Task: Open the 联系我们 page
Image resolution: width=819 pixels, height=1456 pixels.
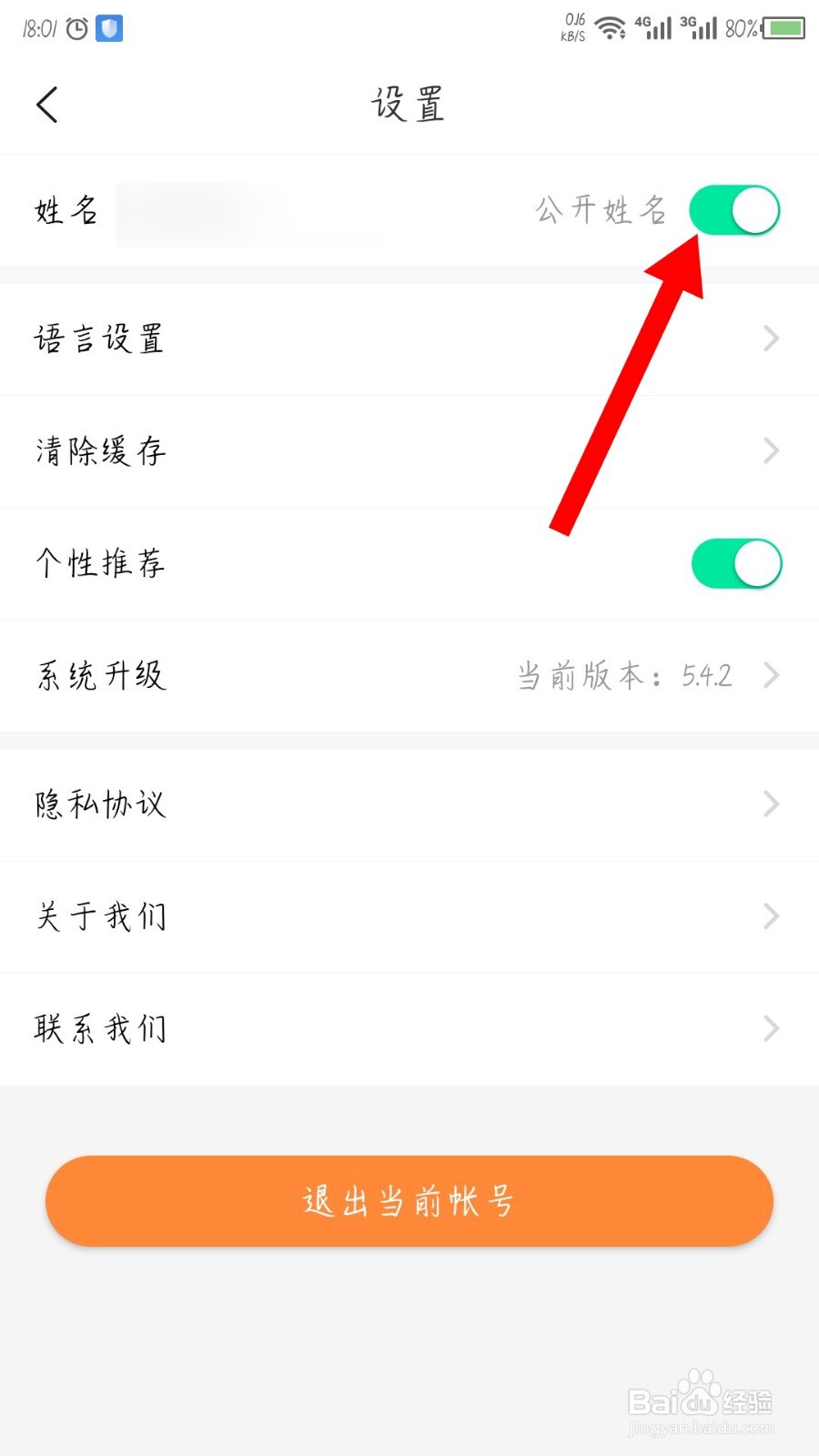Action: [x=100, y=1028]
